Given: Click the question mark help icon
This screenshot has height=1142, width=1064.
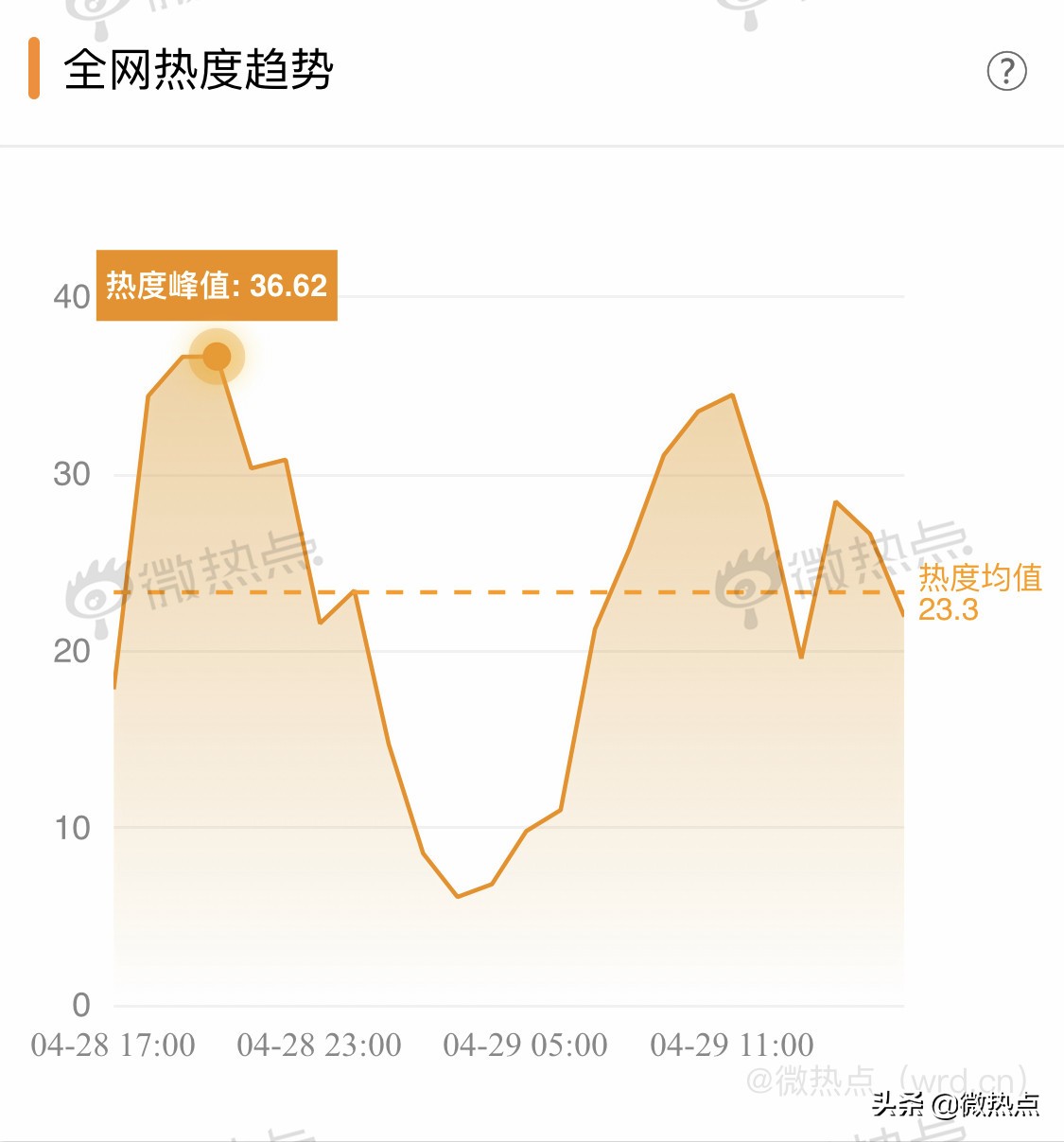Looking at the screenshot, I should pyautogui.click(x=1009, y=70).
